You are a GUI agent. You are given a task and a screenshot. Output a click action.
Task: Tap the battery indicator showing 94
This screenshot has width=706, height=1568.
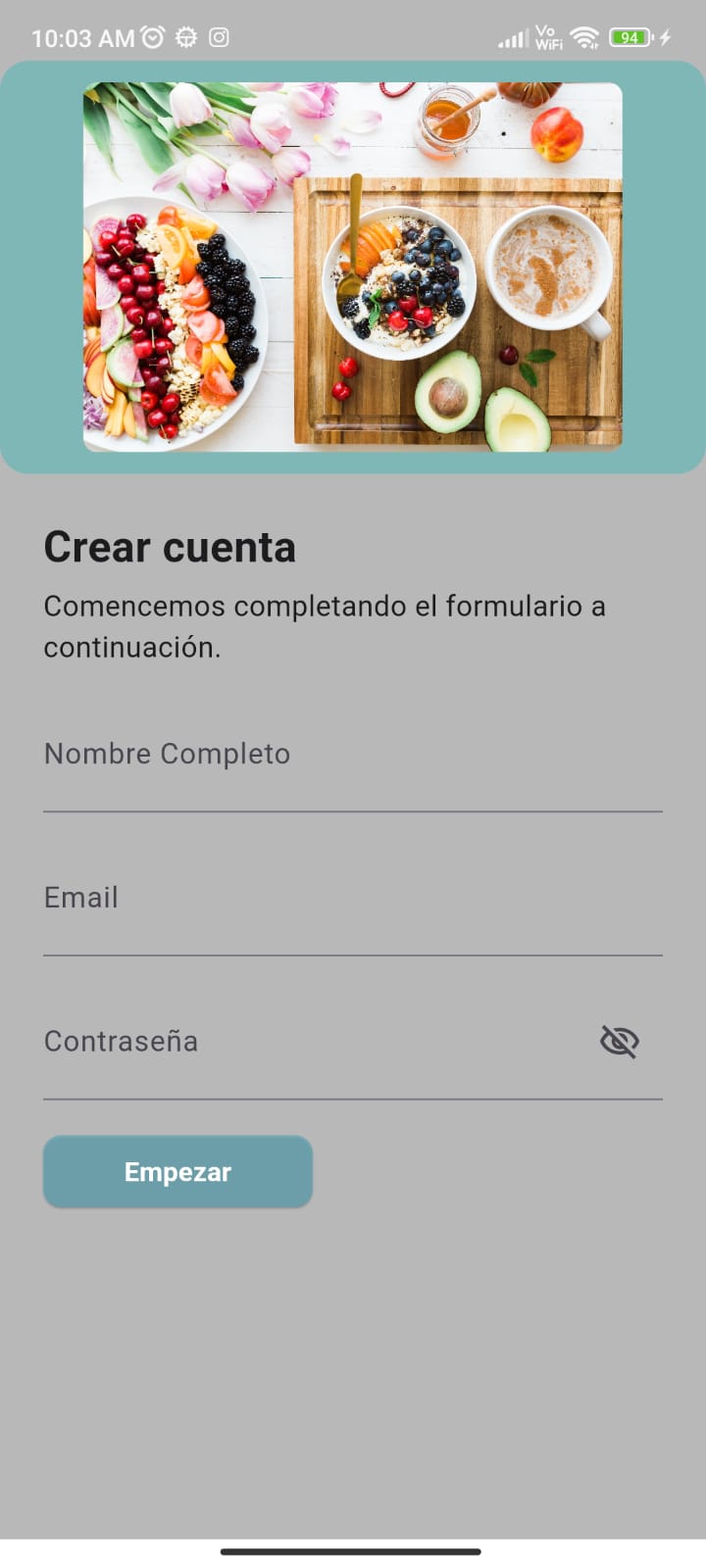click(x=631, y=38)
